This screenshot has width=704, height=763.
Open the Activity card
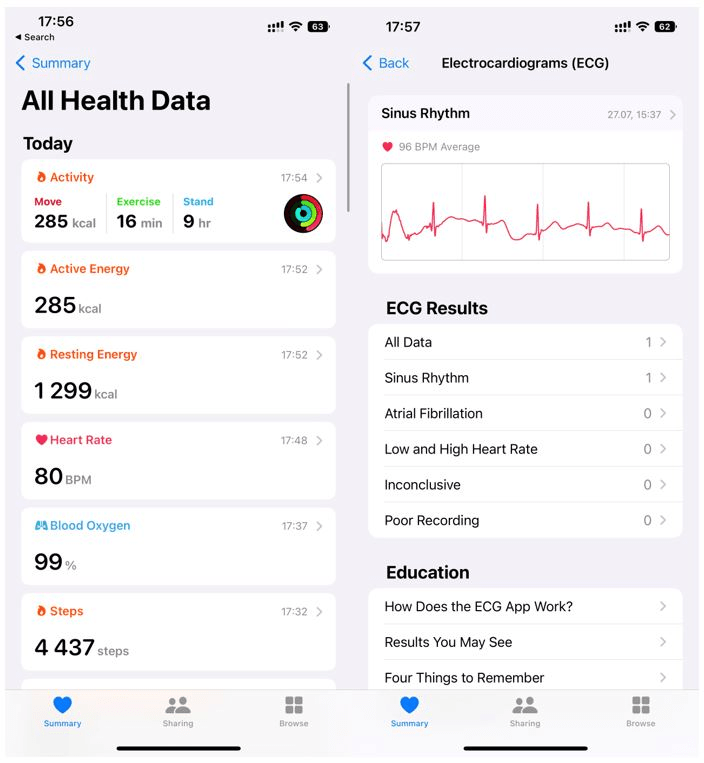(178, 200)
